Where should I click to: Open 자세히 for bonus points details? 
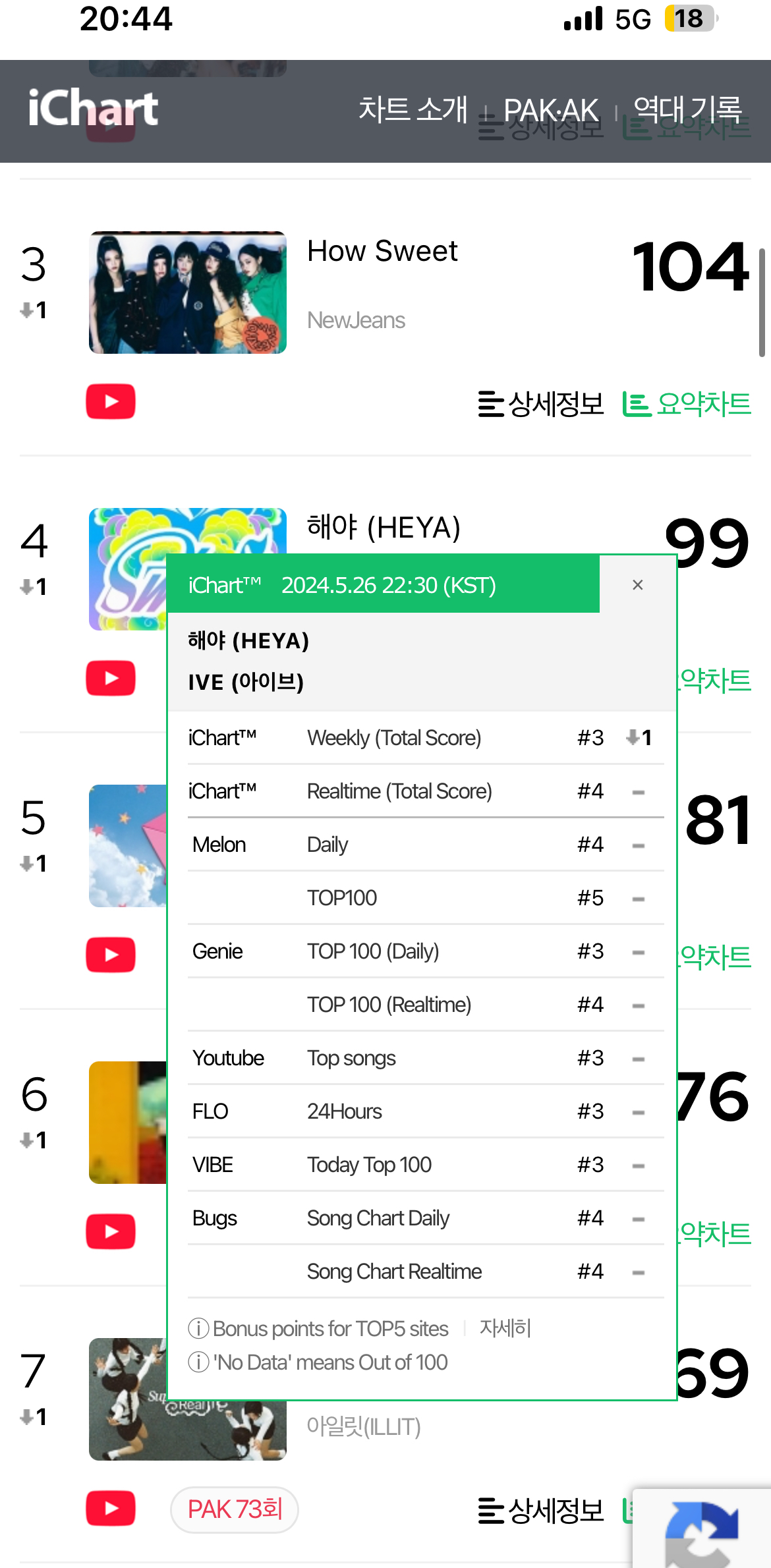505,1328
